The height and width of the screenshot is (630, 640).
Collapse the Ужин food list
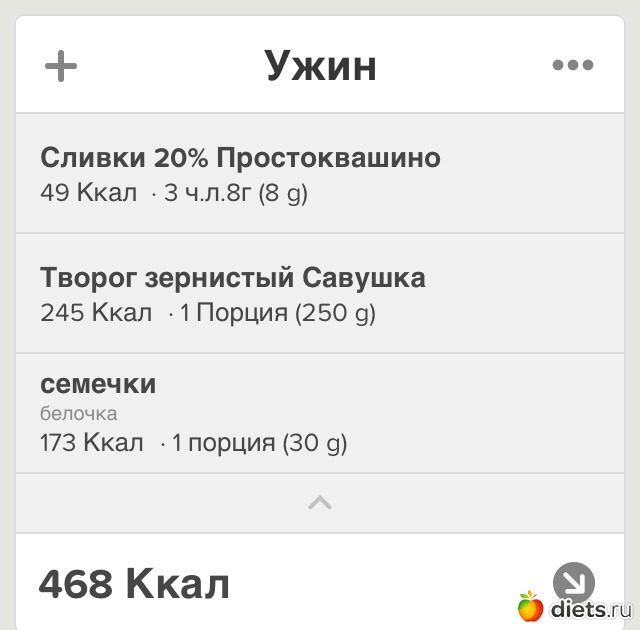(x=320, y=503)
